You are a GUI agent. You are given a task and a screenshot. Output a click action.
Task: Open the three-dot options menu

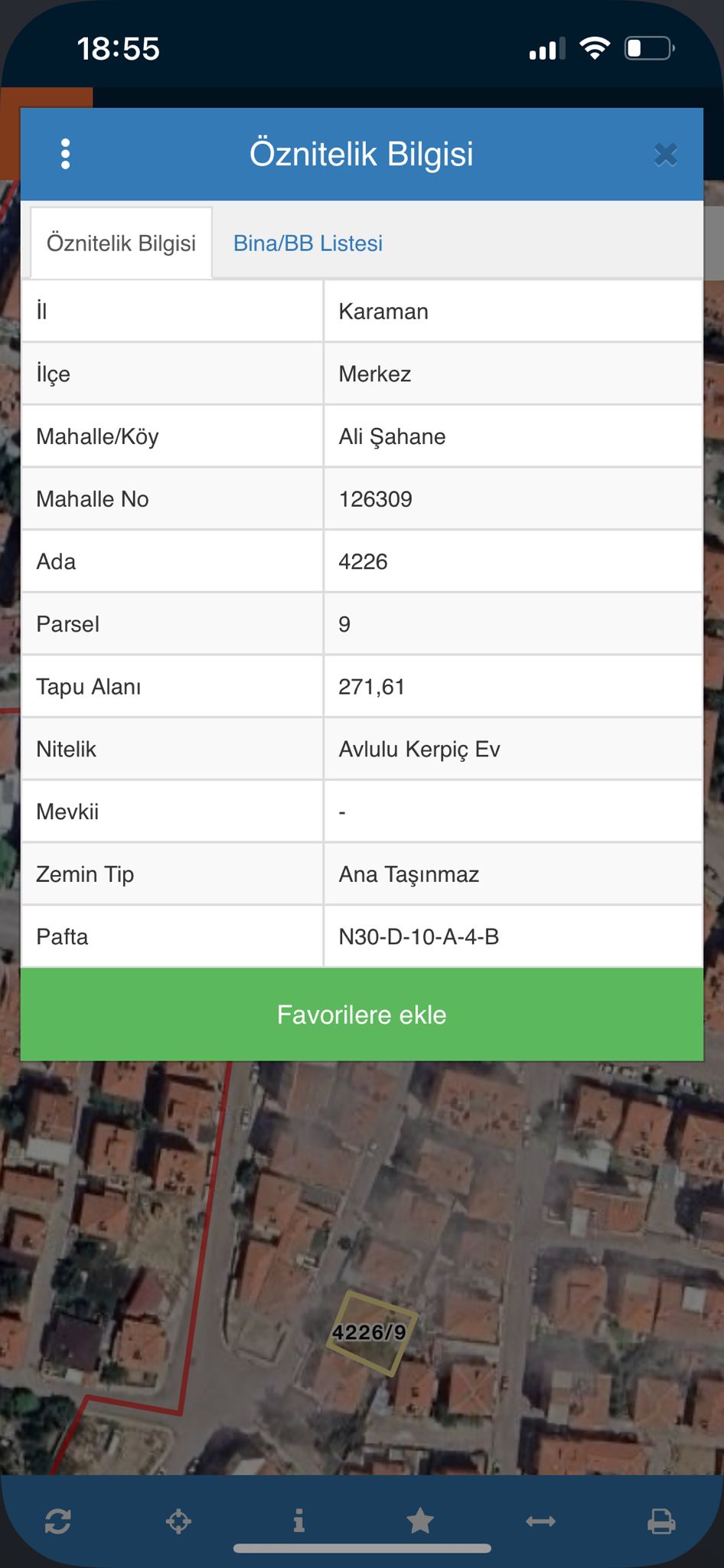click(65, 153)
